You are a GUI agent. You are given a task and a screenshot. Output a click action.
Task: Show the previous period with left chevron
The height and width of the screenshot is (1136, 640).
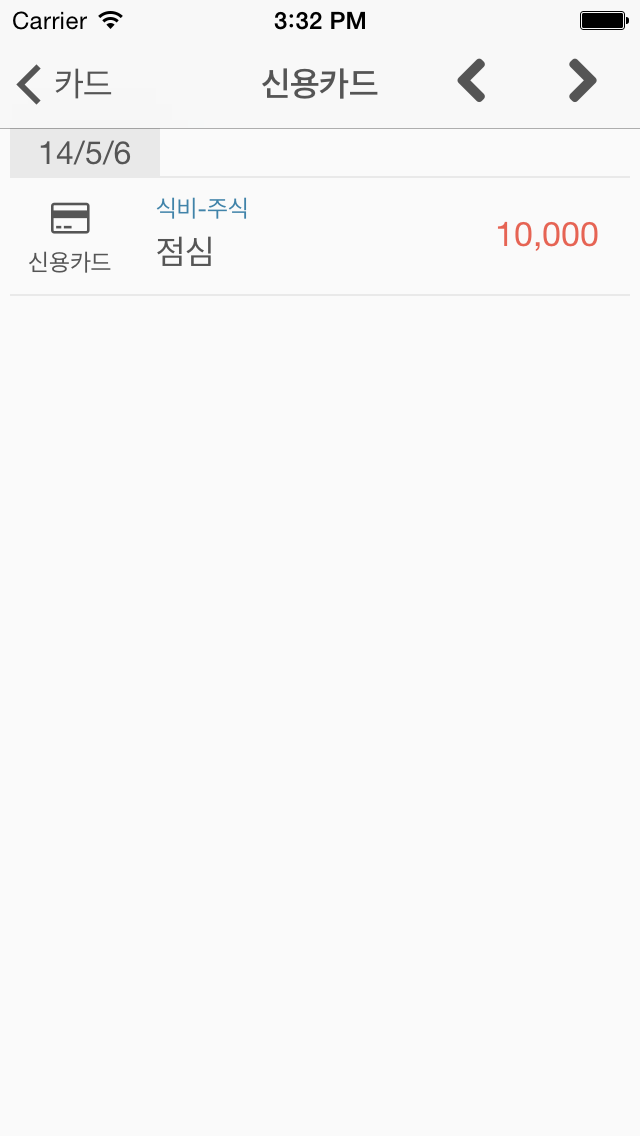coord(472,80)
